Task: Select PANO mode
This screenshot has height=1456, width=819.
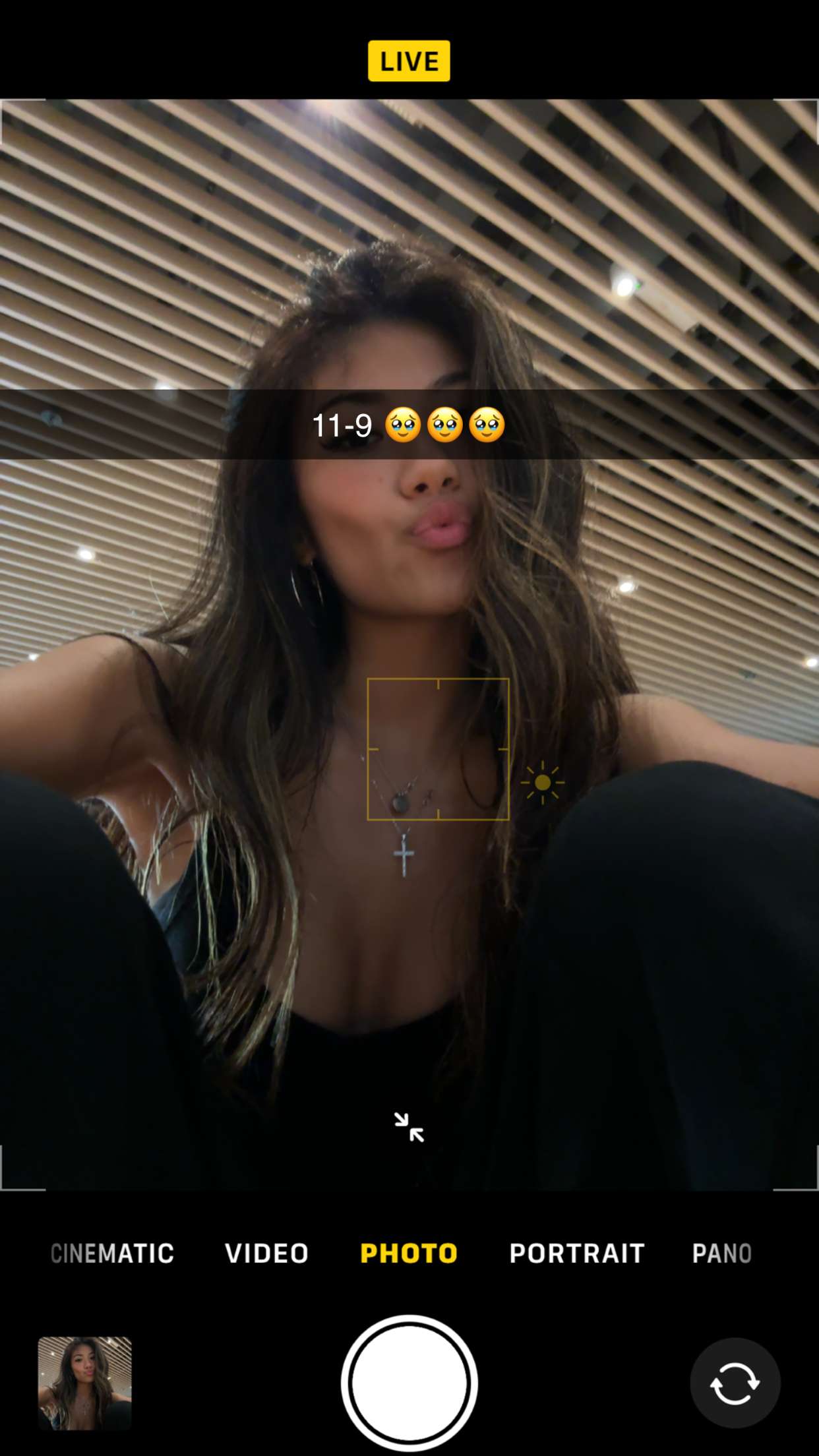Action: tap(721, 1252)
